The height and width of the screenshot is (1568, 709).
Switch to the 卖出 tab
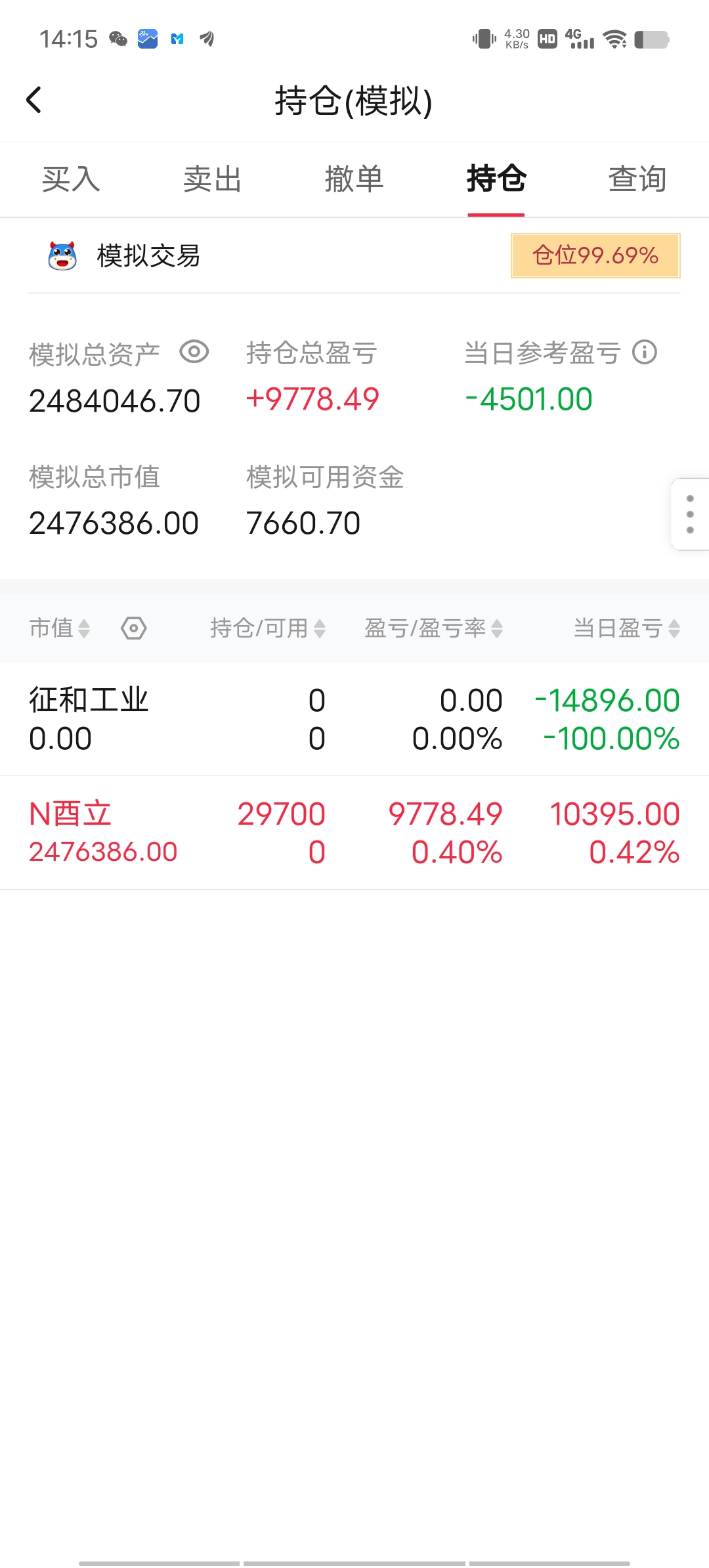point(213,179)
